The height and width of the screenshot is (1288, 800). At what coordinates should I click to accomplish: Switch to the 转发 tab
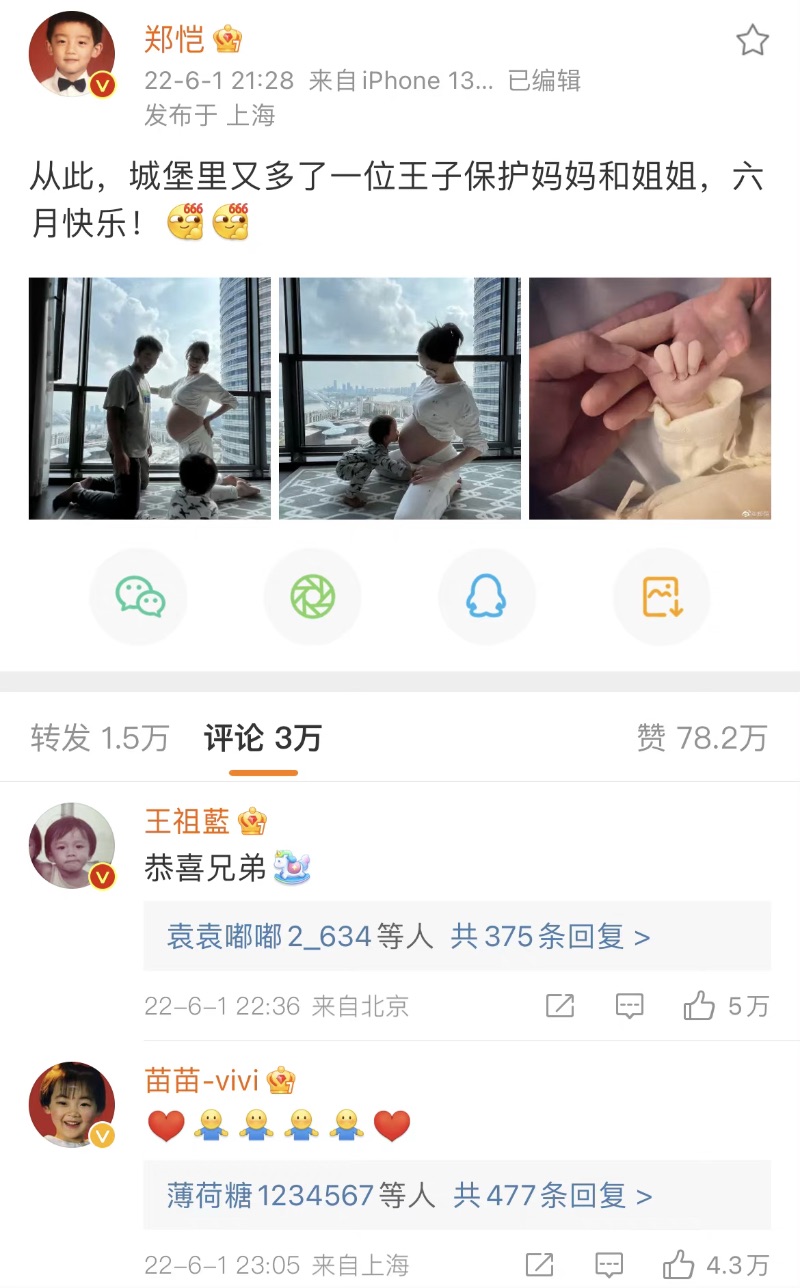(99, 738)
